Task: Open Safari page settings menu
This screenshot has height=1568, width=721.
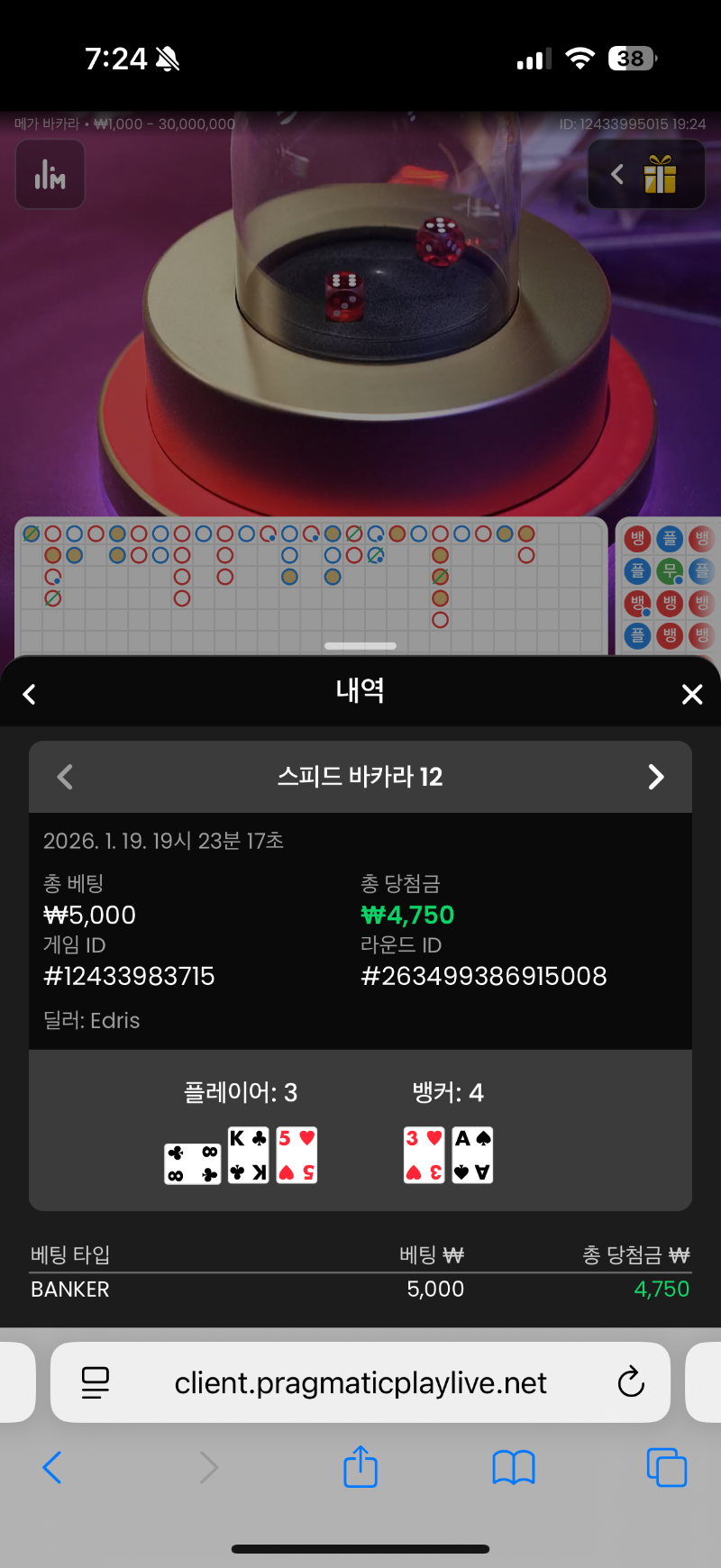Action: point(95,1382)
